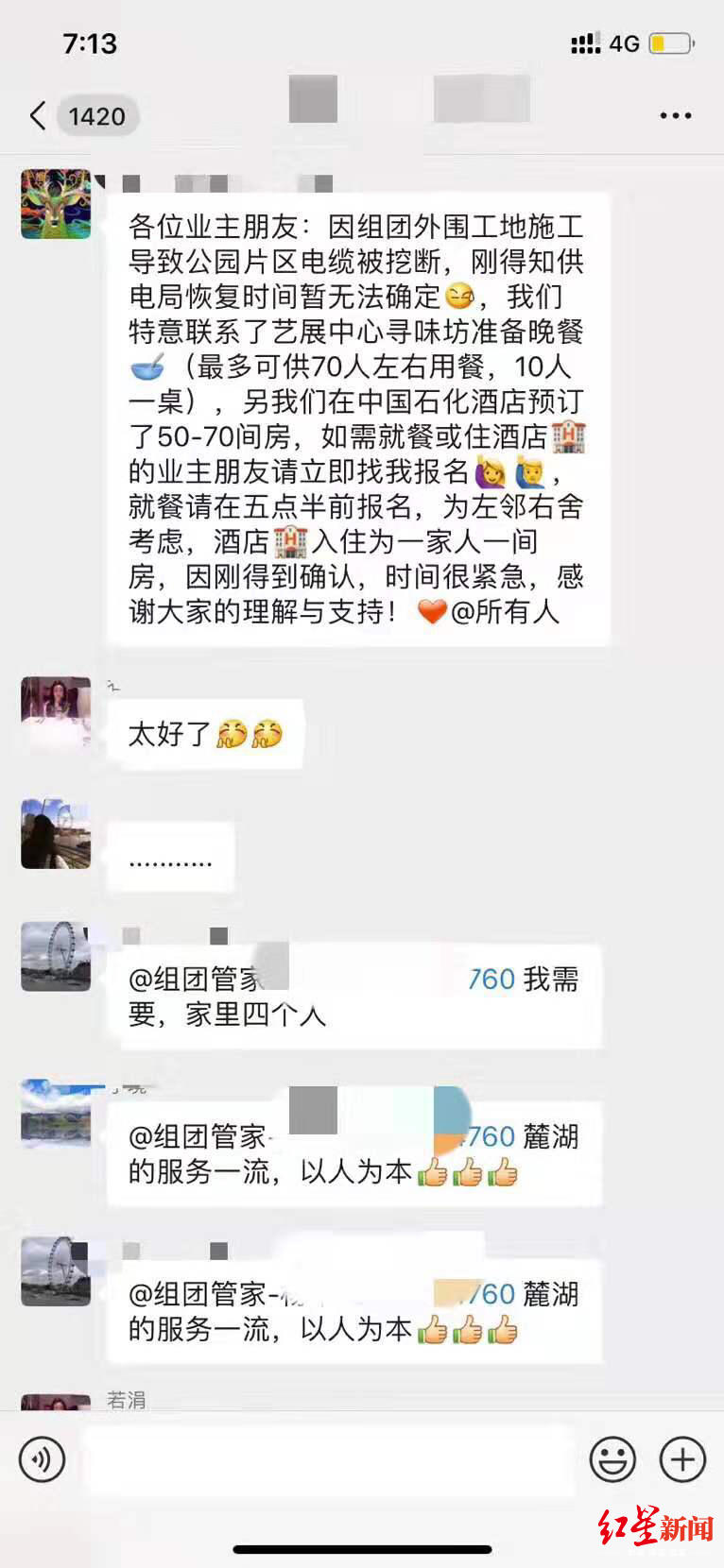Open the three-dot chat menu
Image resolution: width=724 pixels, height=1568 pixels.
tap(675, 116)
